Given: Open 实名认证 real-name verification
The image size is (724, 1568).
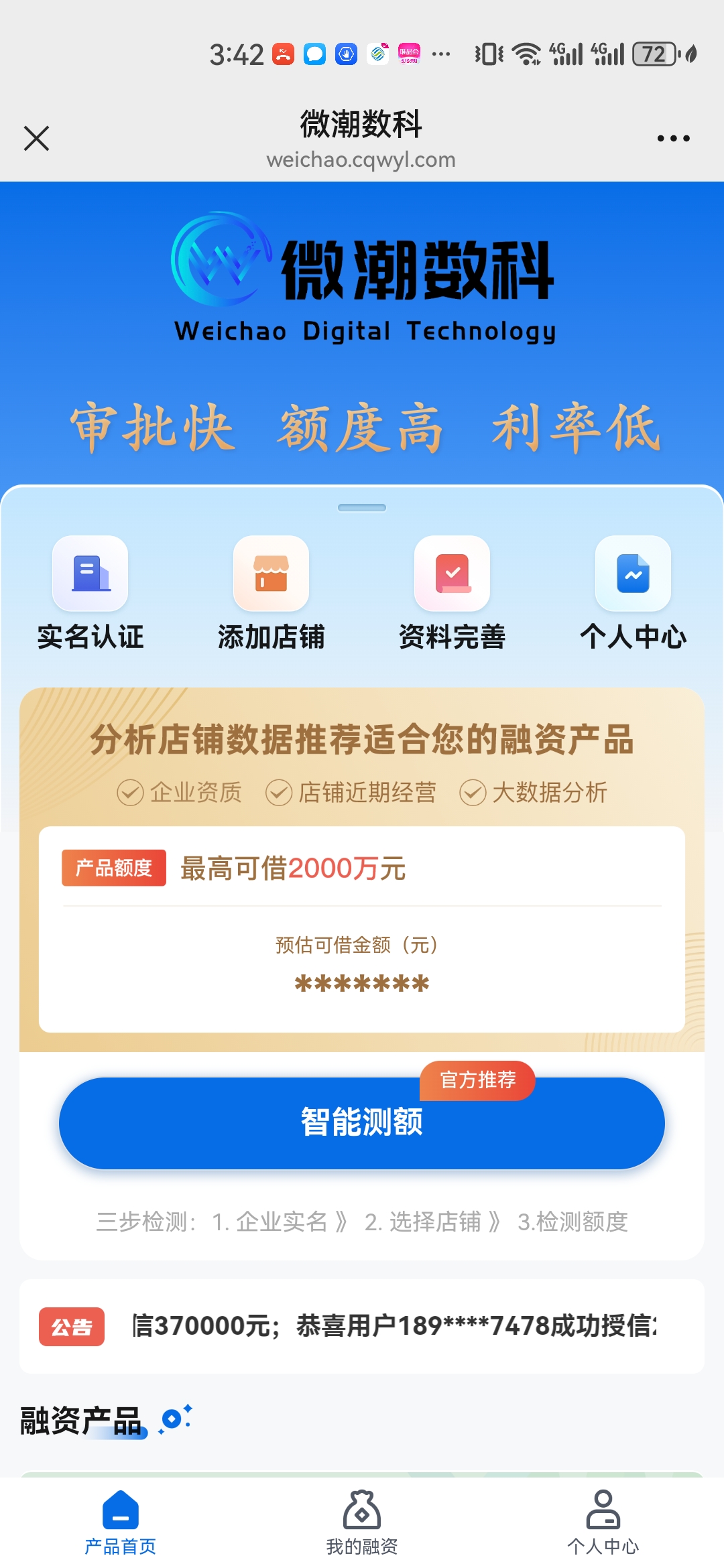Looking at the screenshot, I should (x=90, y=593).
